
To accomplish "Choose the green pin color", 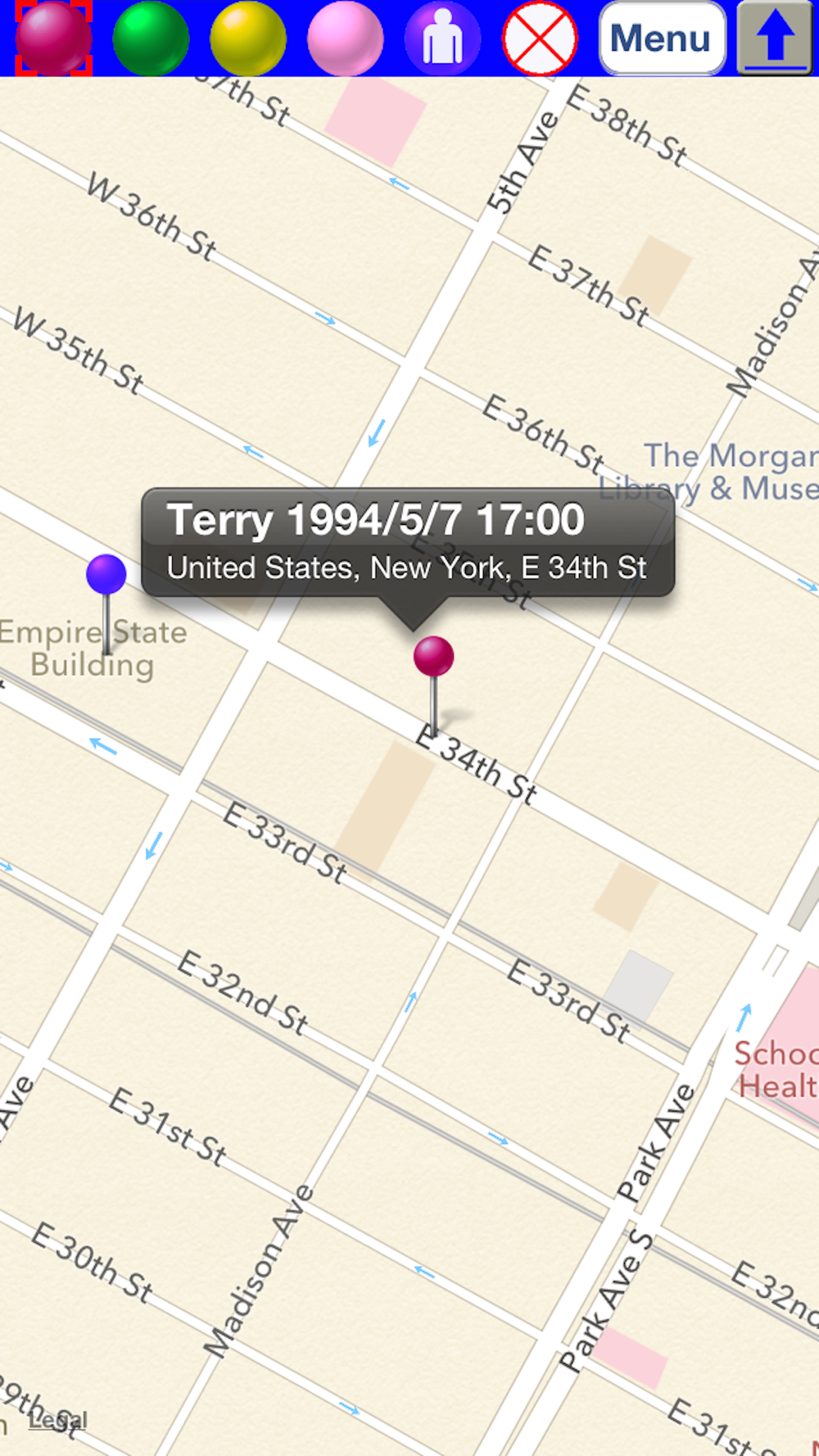I will [151, 38].
